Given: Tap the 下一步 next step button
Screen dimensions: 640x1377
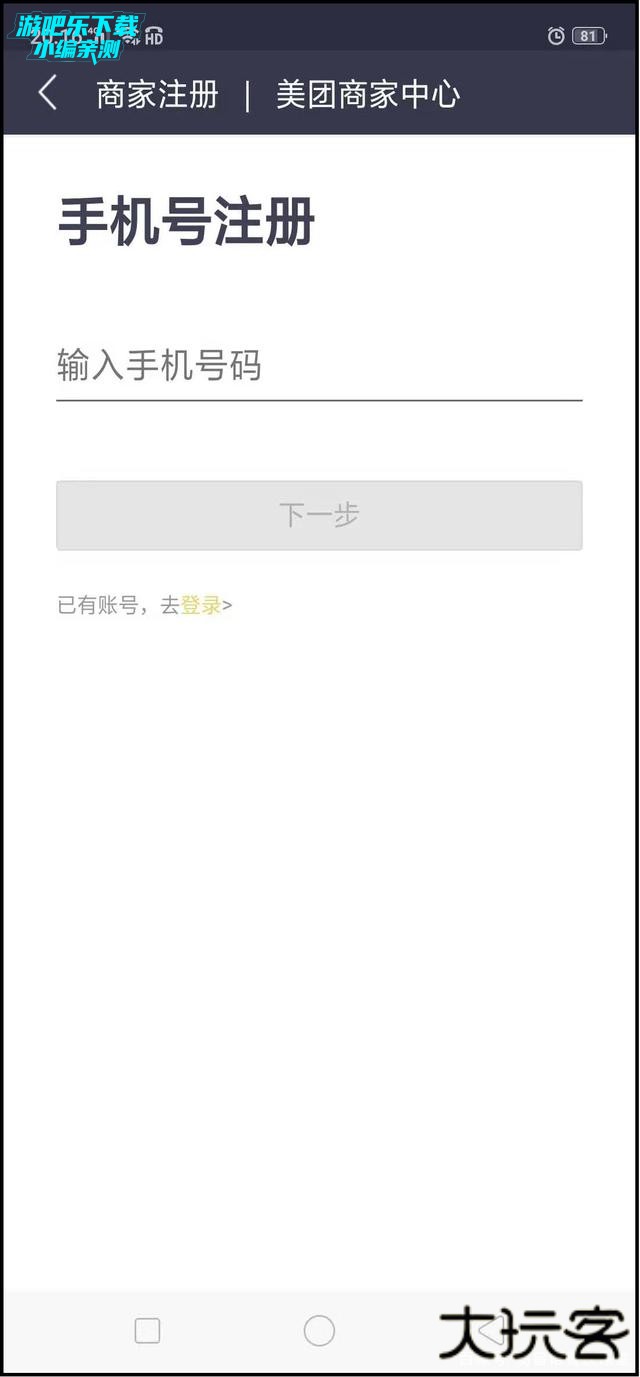Looking at the screenshot, I should (x=319, y=516).
